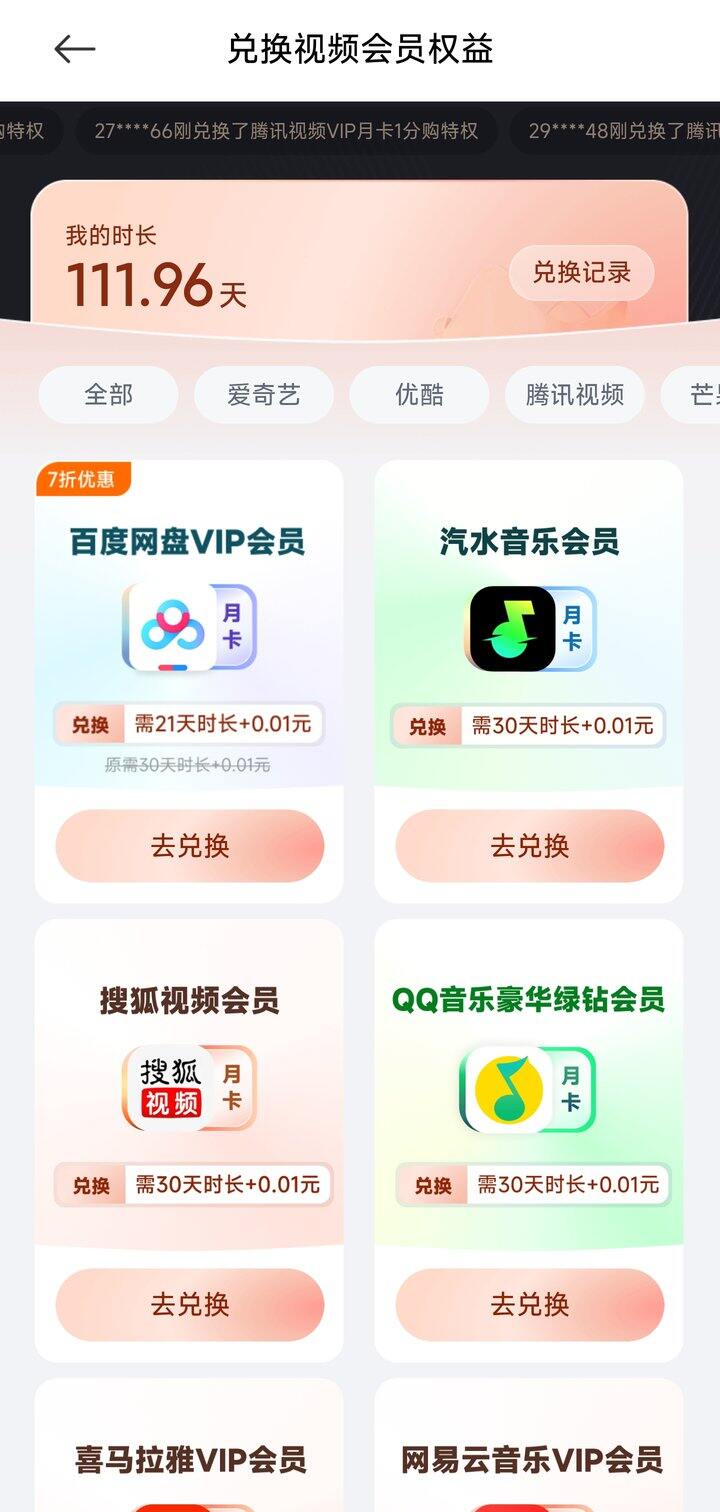Tap 去兑换 under 百度网盘VIP会员
Viewport: 720px width, 1512px height.
[188, 845]
